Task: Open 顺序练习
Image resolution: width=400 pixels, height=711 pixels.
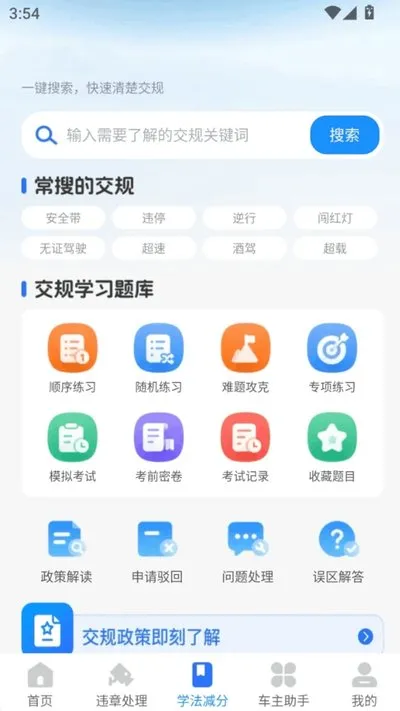Action: (x=73, y=358)
